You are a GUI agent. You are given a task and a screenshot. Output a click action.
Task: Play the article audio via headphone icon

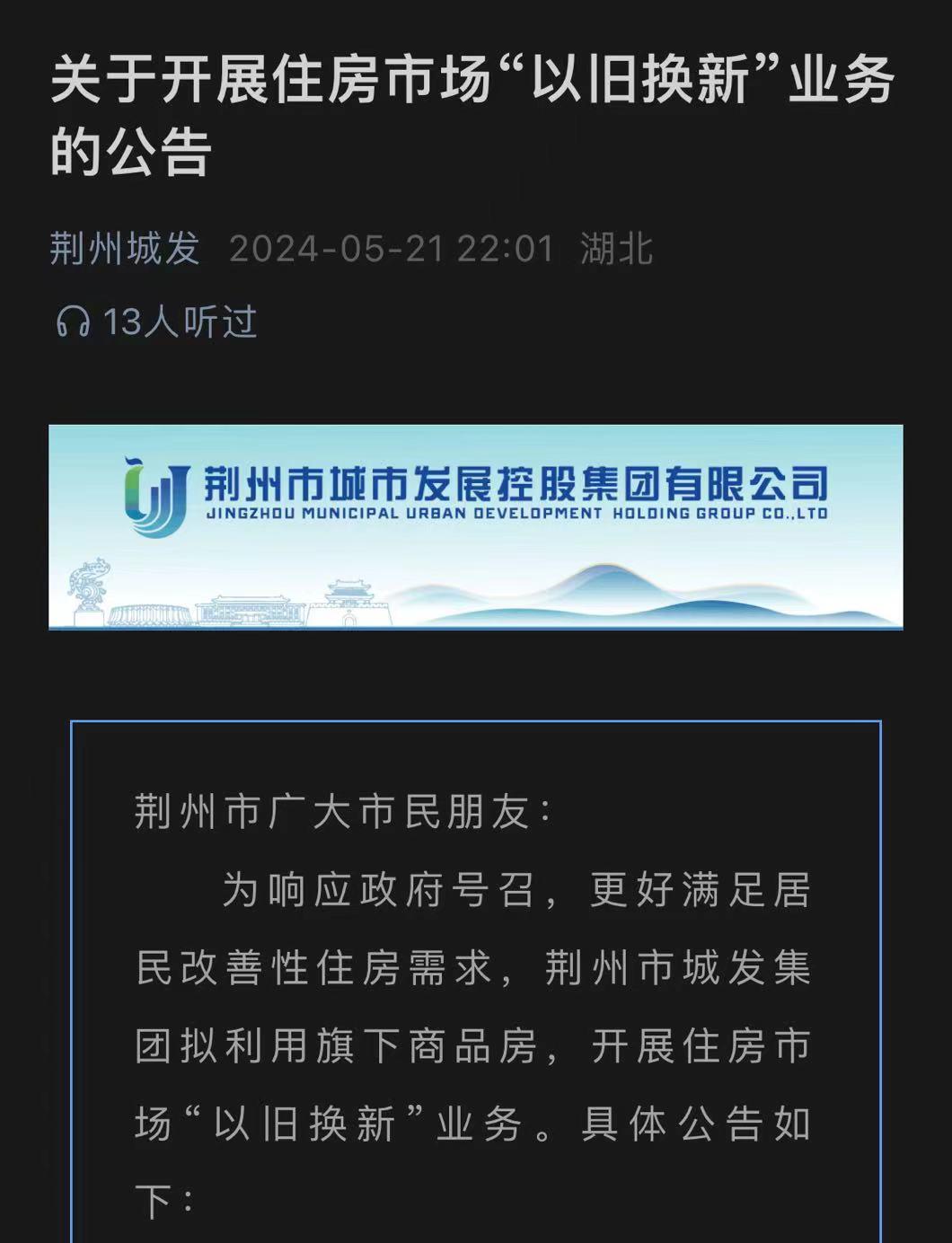coord(73,322)
